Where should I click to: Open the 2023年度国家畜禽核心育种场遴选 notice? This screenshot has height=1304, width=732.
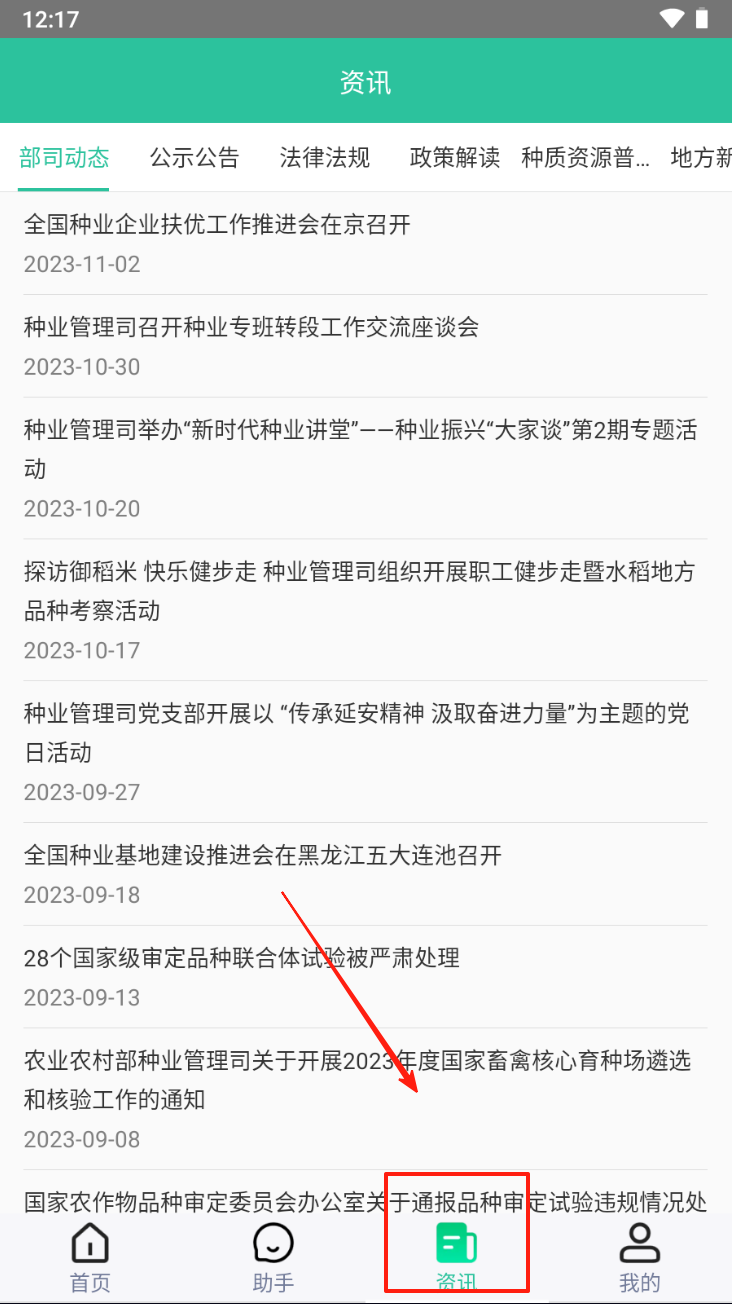pos(366,1099)
